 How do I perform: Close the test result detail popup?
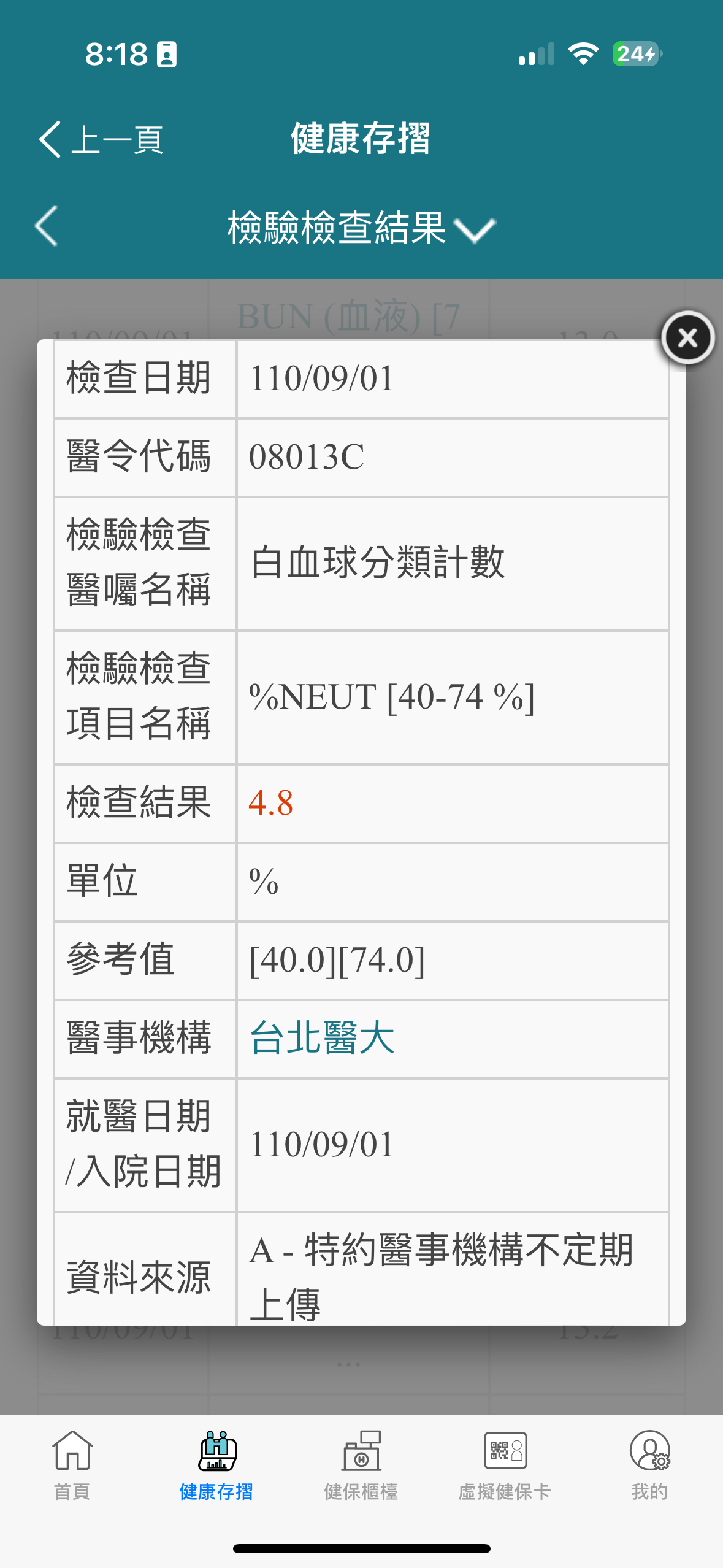click(687, 337)
